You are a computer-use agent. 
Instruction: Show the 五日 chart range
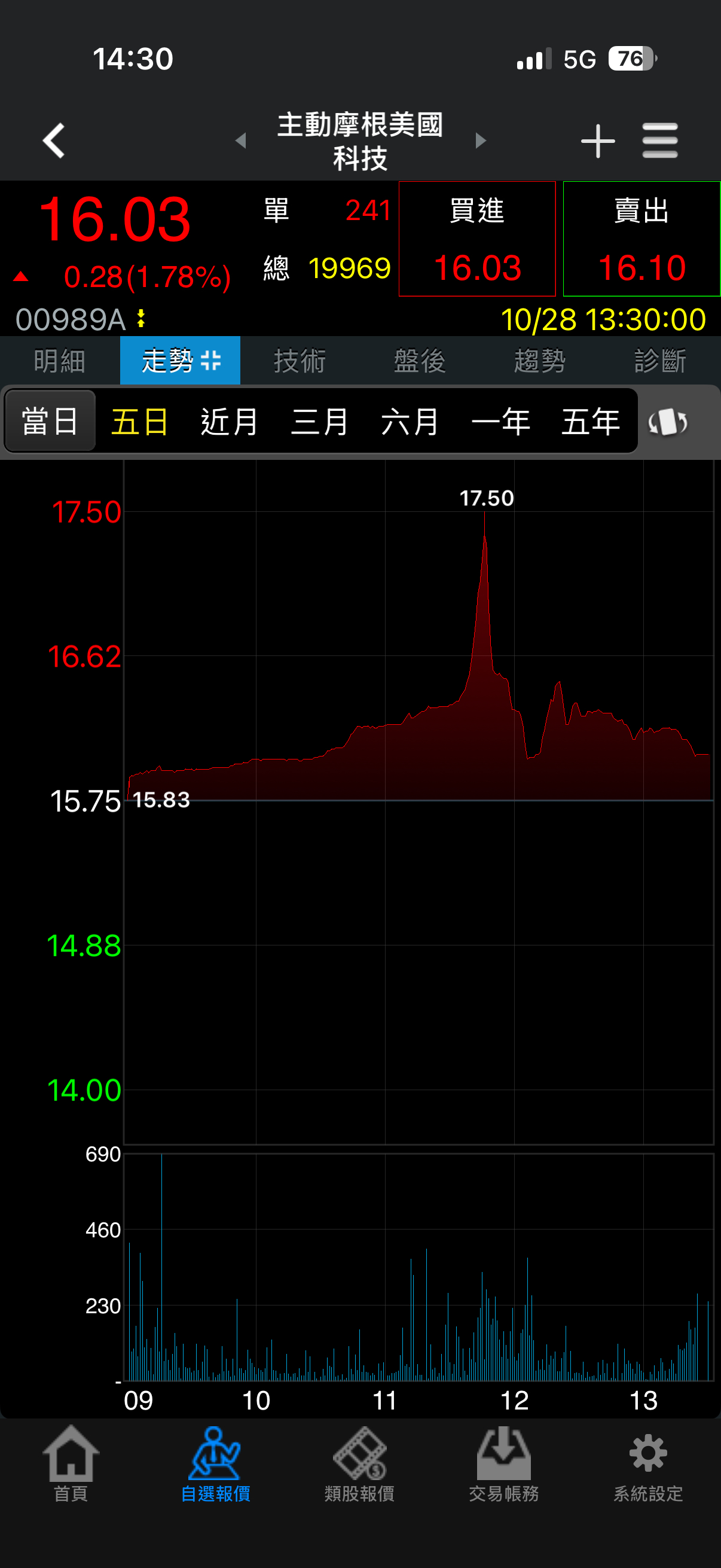point(140,421)
